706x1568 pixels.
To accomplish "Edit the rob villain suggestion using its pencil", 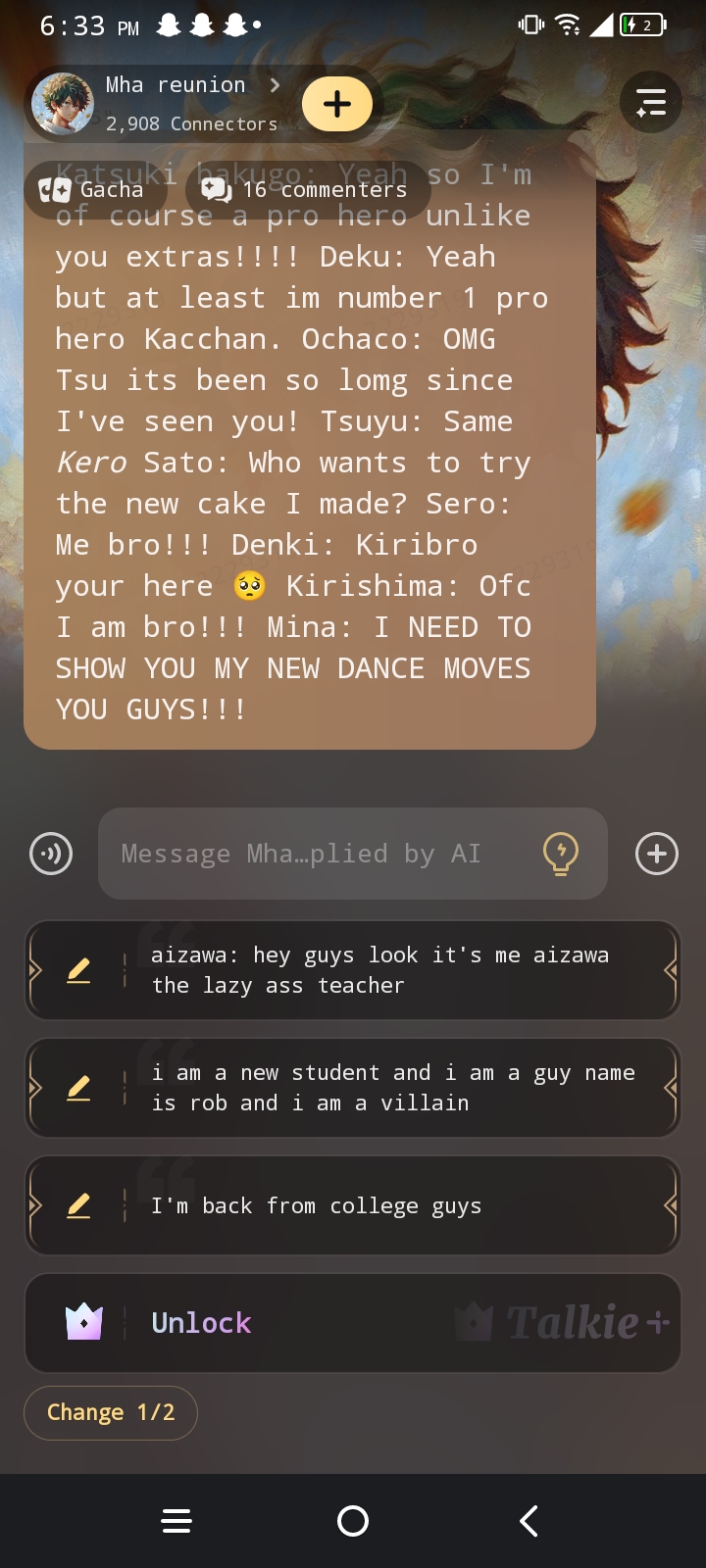I will [78, 1088].
